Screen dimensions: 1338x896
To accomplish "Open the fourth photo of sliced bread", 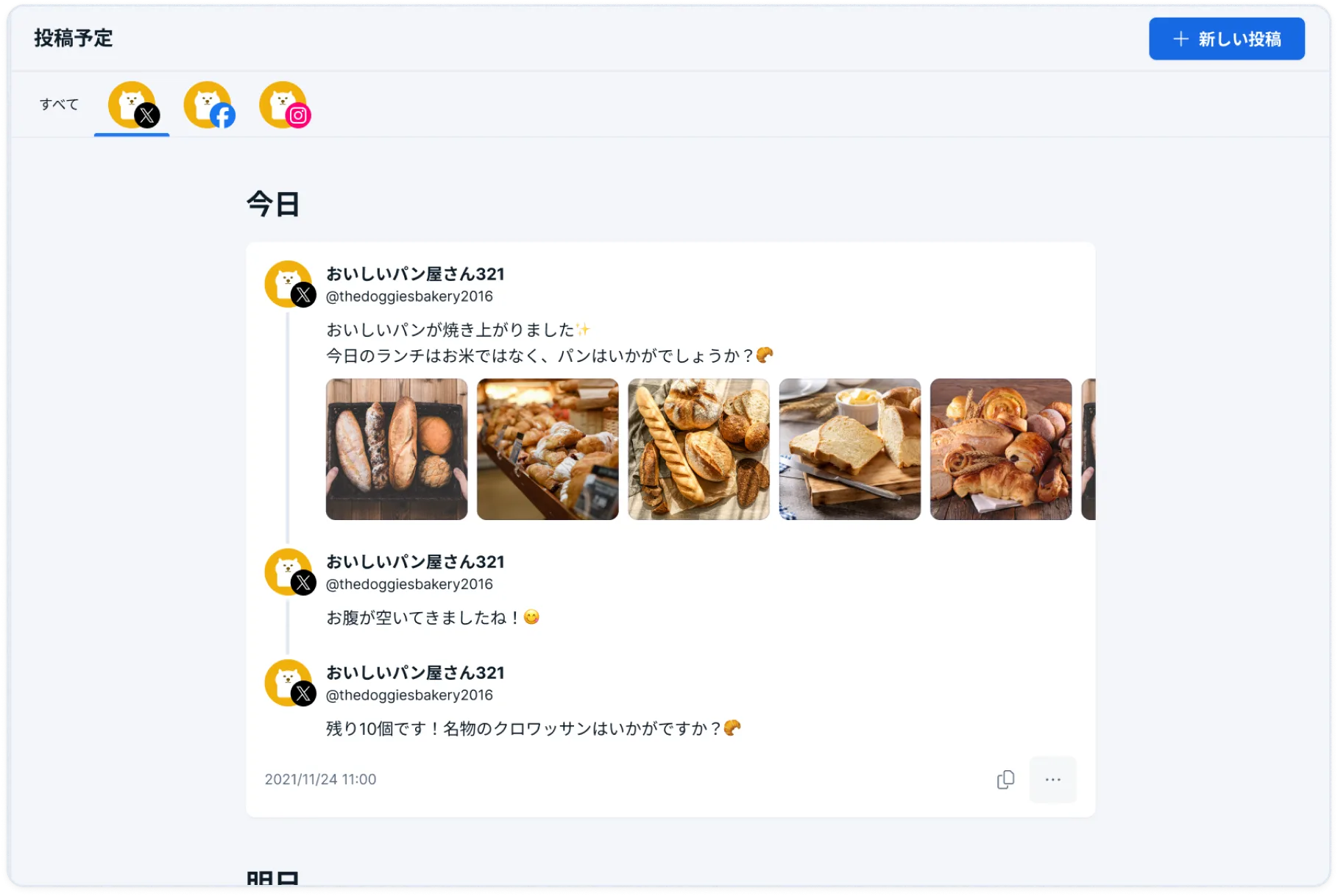I will pyautogui.click(x=849, y=449).
